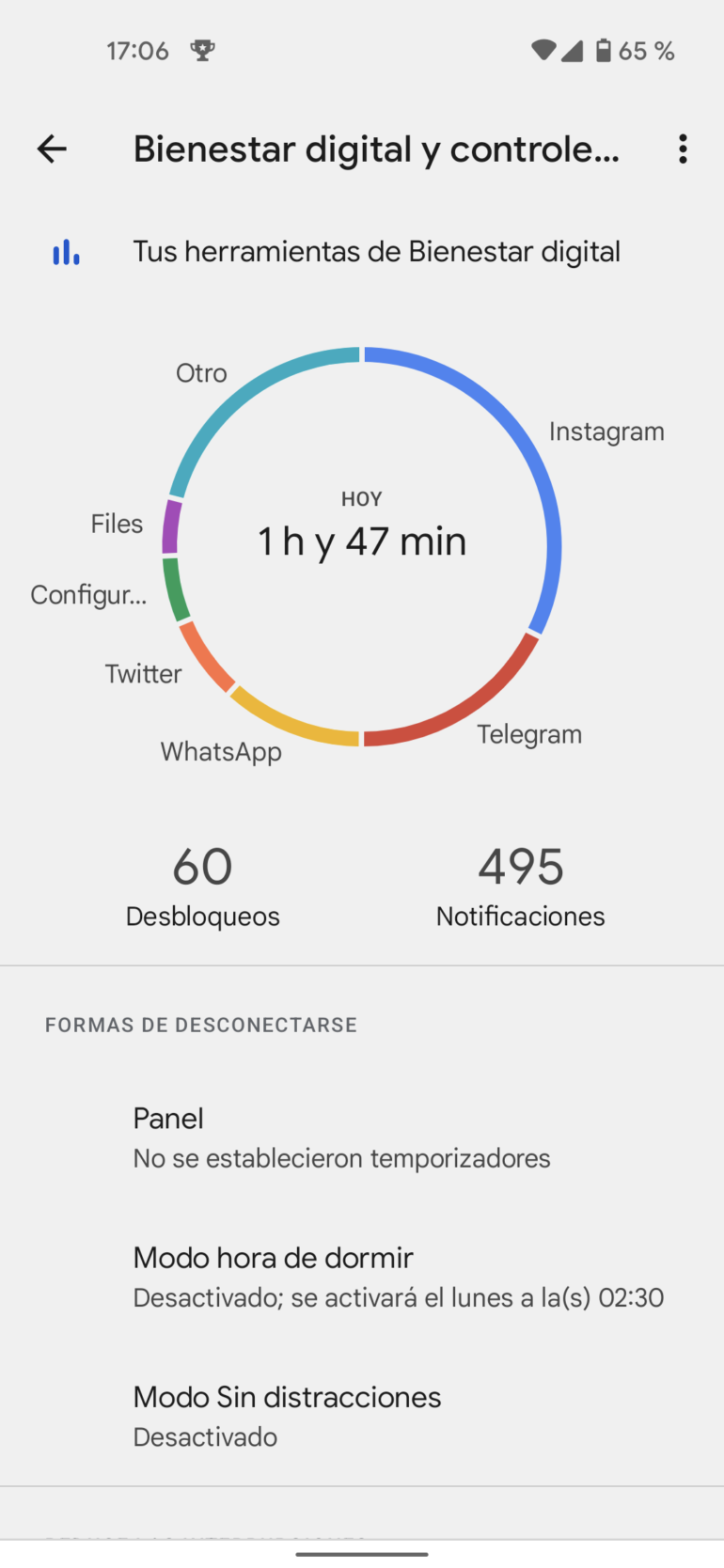724x1568 pixels.
Task: Open the Bienestar digital bar chart icon
Action: click(65, 251)
